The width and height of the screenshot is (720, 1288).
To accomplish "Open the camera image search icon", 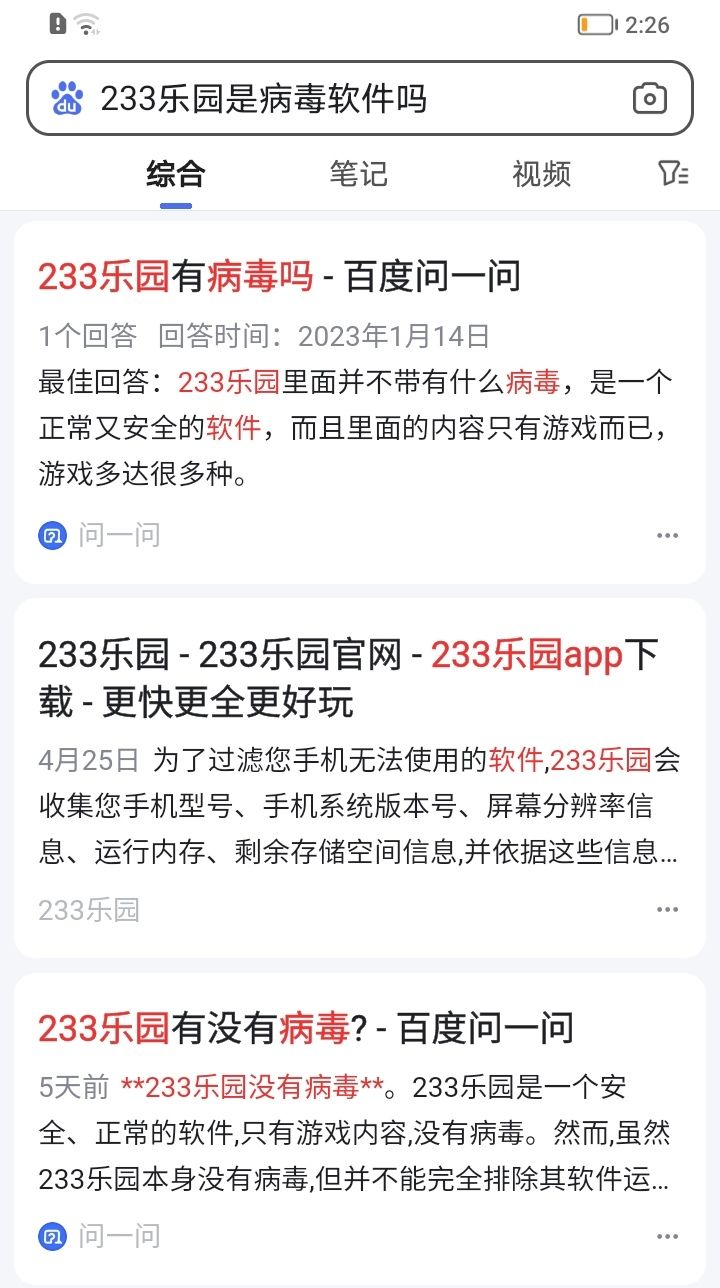I will coord(650,99).
